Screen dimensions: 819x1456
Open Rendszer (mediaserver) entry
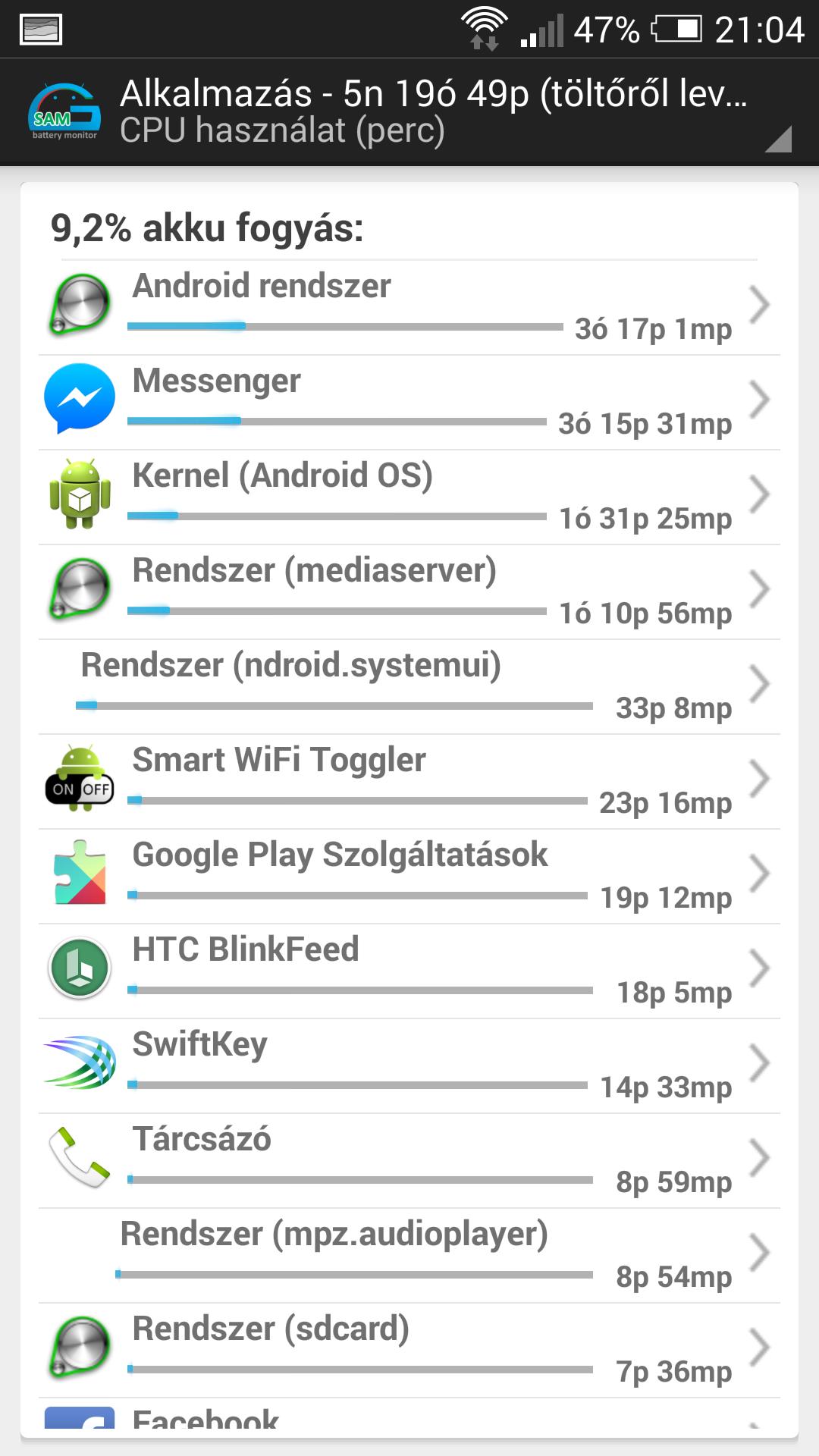[x=409, y=592]
